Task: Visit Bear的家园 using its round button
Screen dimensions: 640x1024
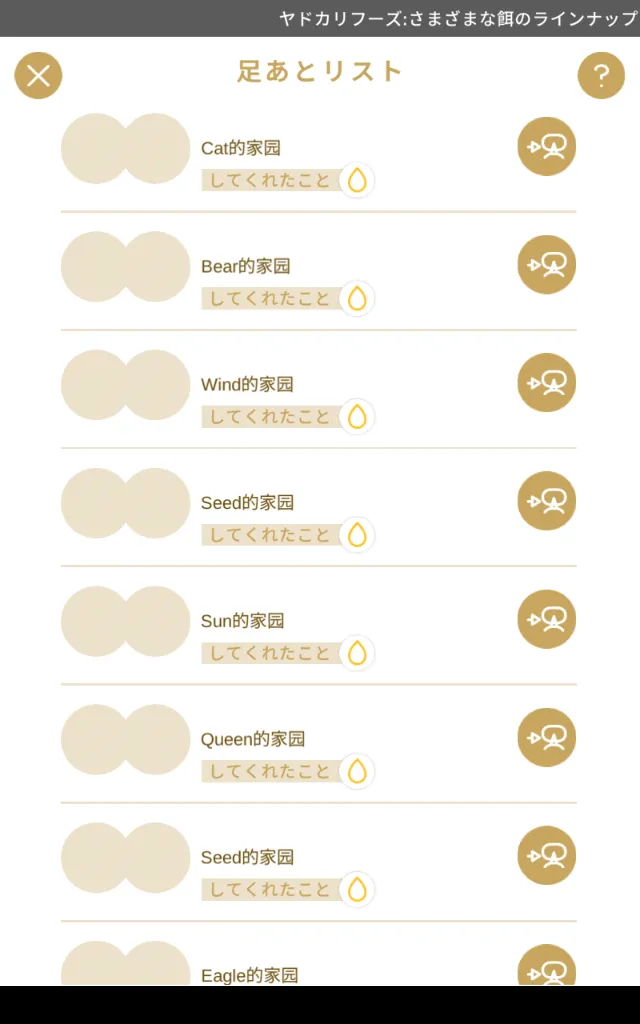Action: point(547,265)
